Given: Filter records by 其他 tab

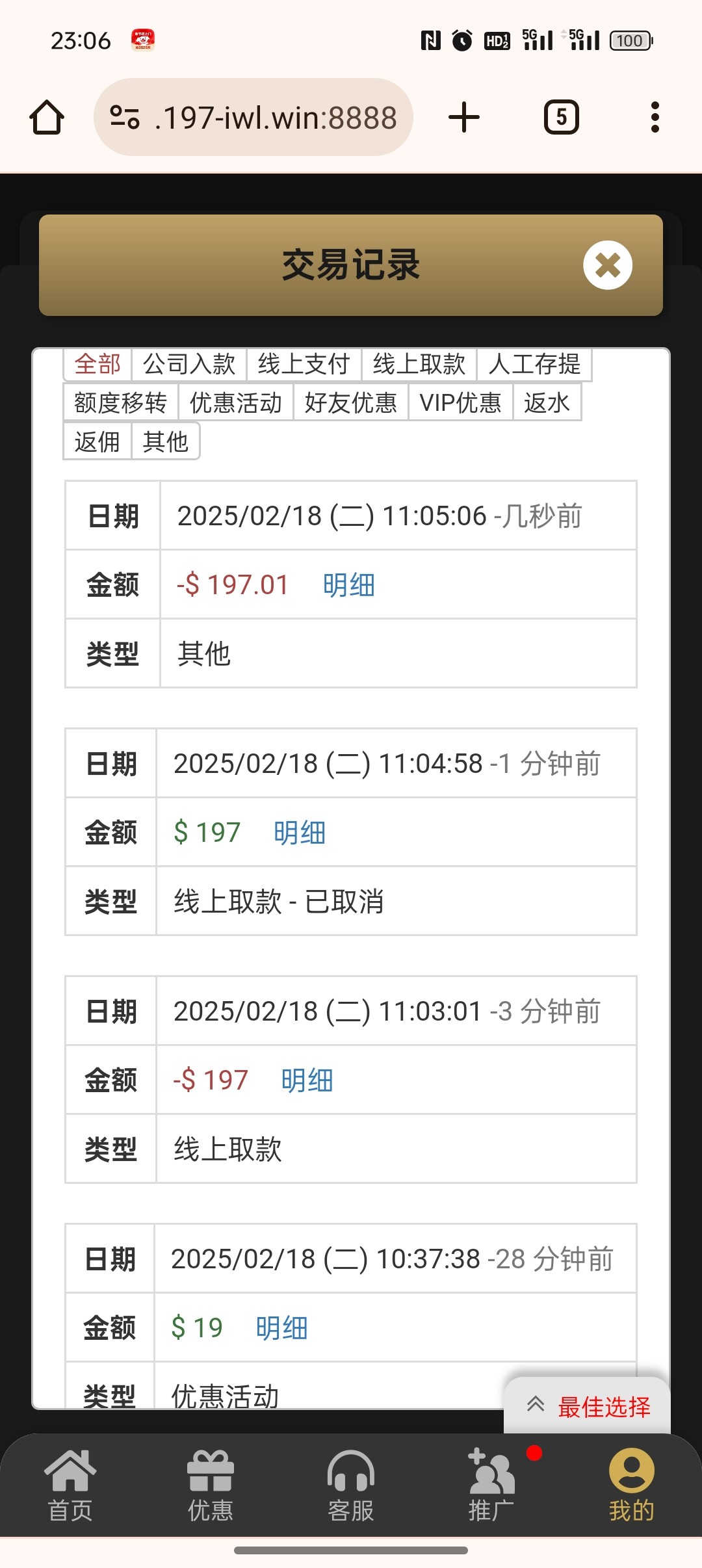Looking at the screenshot, I should [x=166, y=442].
